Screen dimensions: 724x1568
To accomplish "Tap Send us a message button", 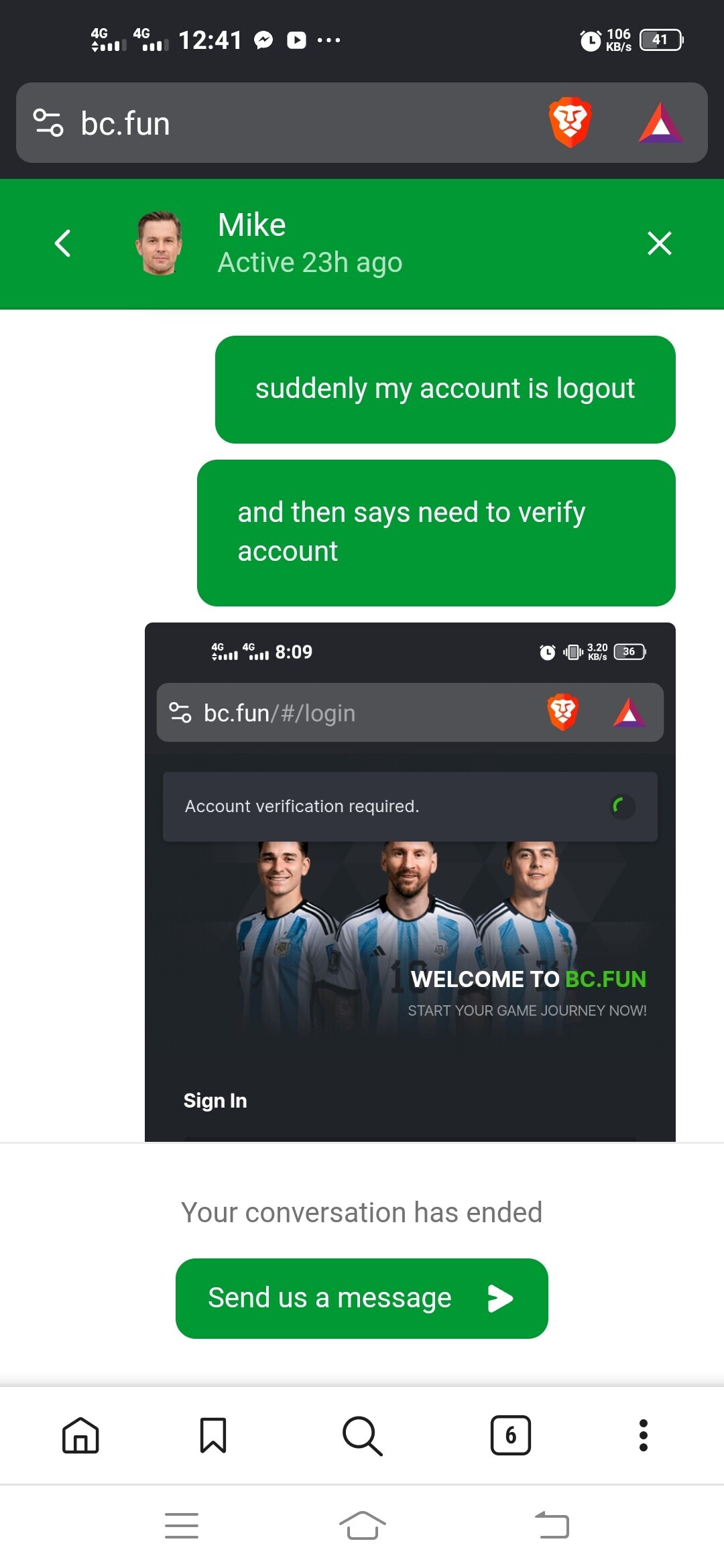I will point(361,1298).
